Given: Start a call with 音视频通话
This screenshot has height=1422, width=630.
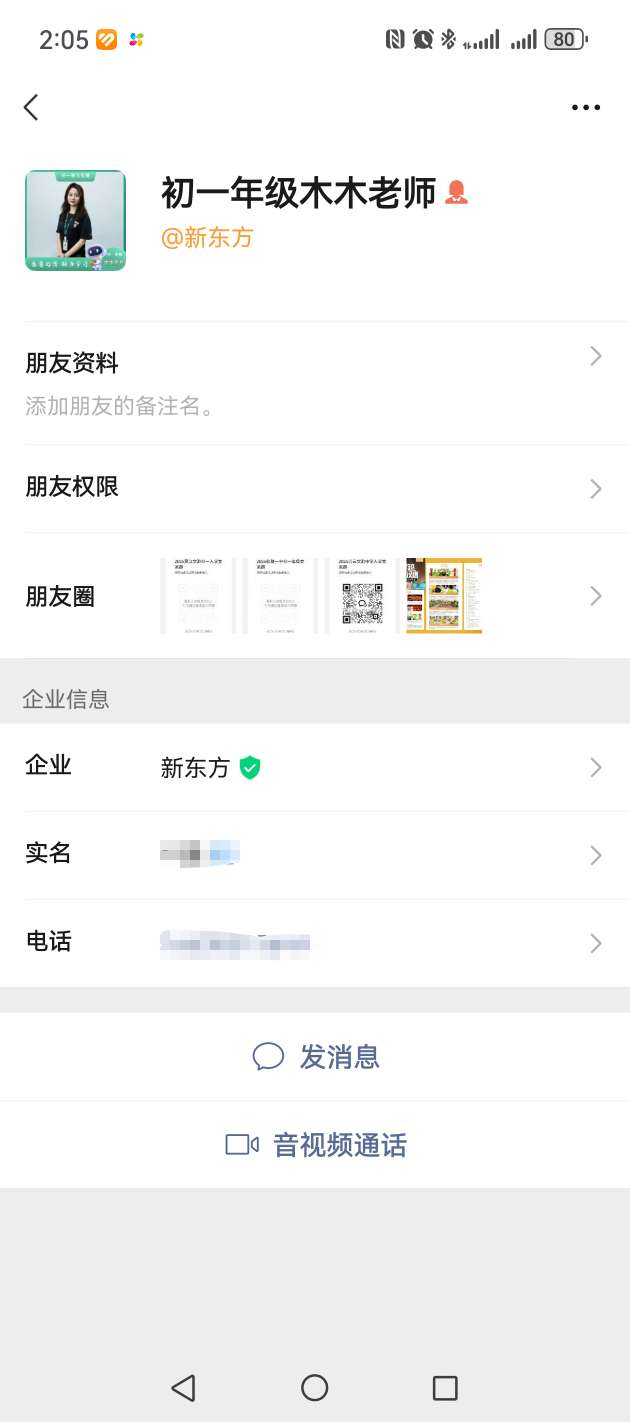Looking at the screenshot, I should tap(316, 1145).
